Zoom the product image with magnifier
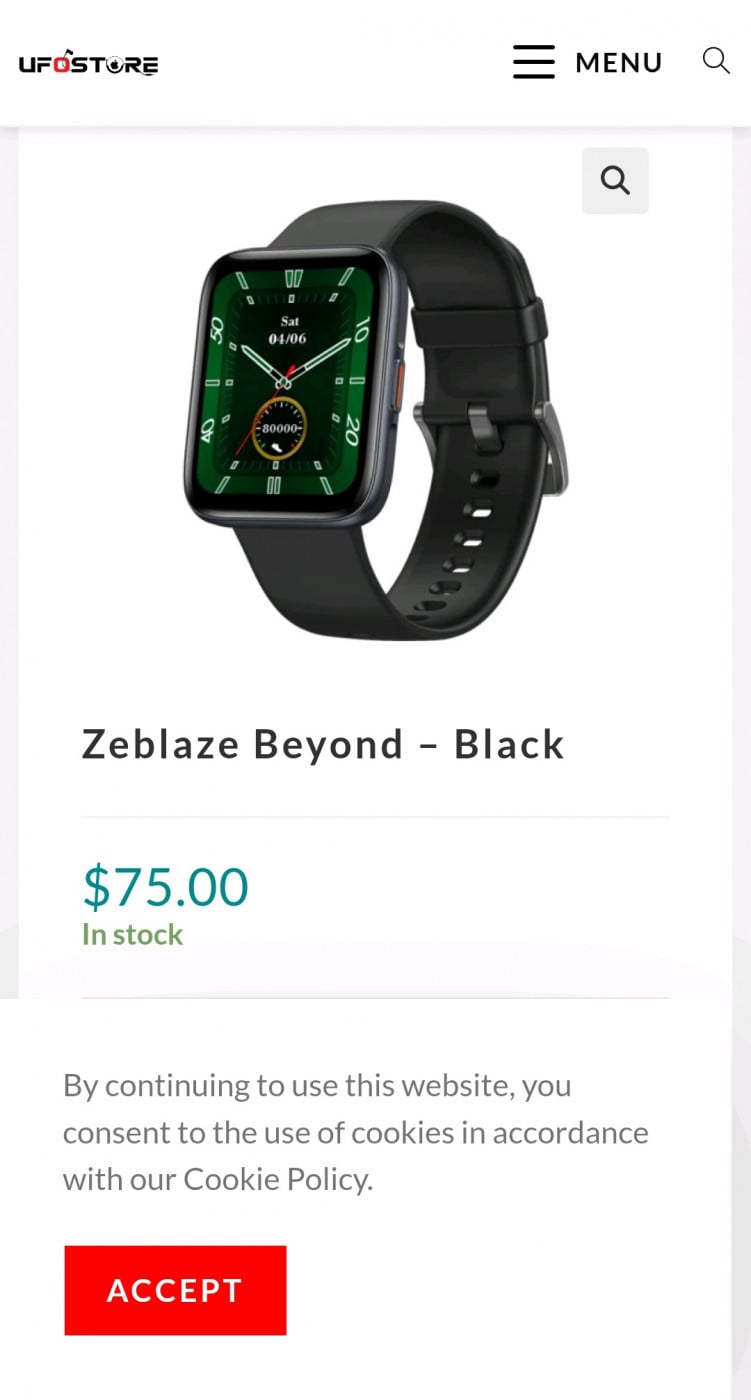 (x=615, y=180)
